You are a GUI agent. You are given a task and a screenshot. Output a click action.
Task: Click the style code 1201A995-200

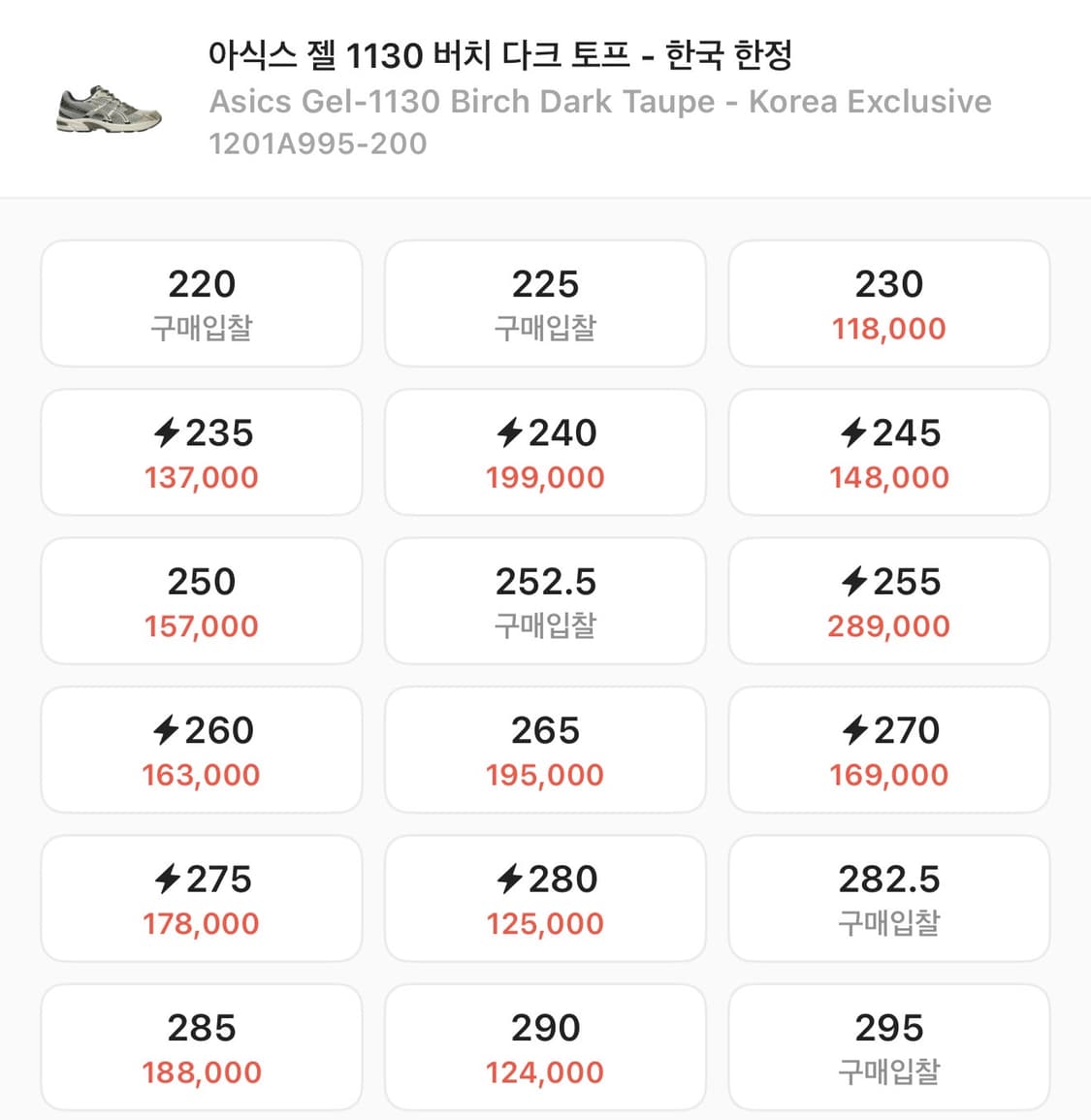(318, 144)
